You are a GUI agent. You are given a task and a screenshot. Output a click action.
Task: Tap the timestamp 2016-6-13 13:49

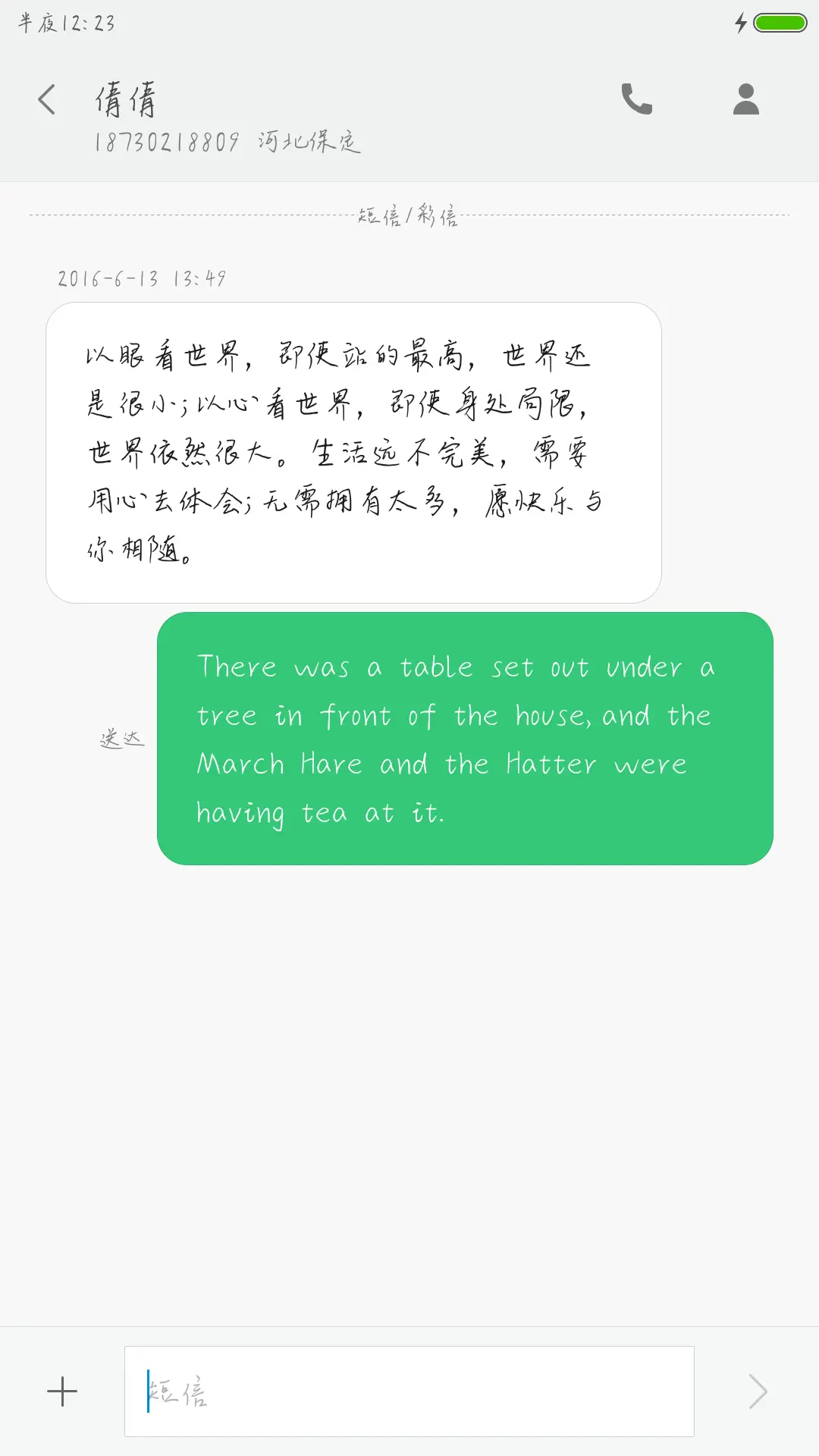143,278
